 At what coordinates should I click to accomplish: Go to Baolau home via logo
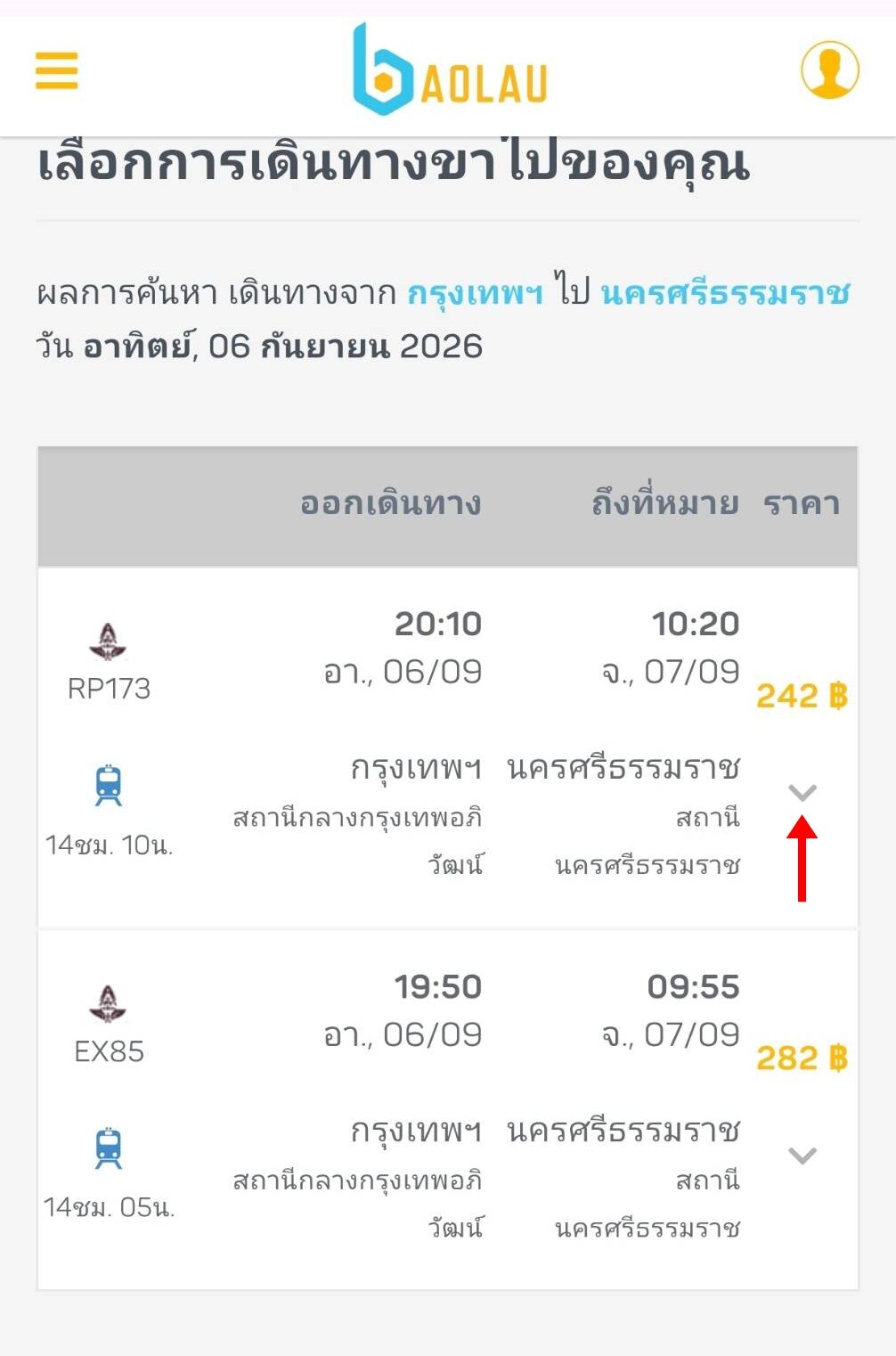450,69
